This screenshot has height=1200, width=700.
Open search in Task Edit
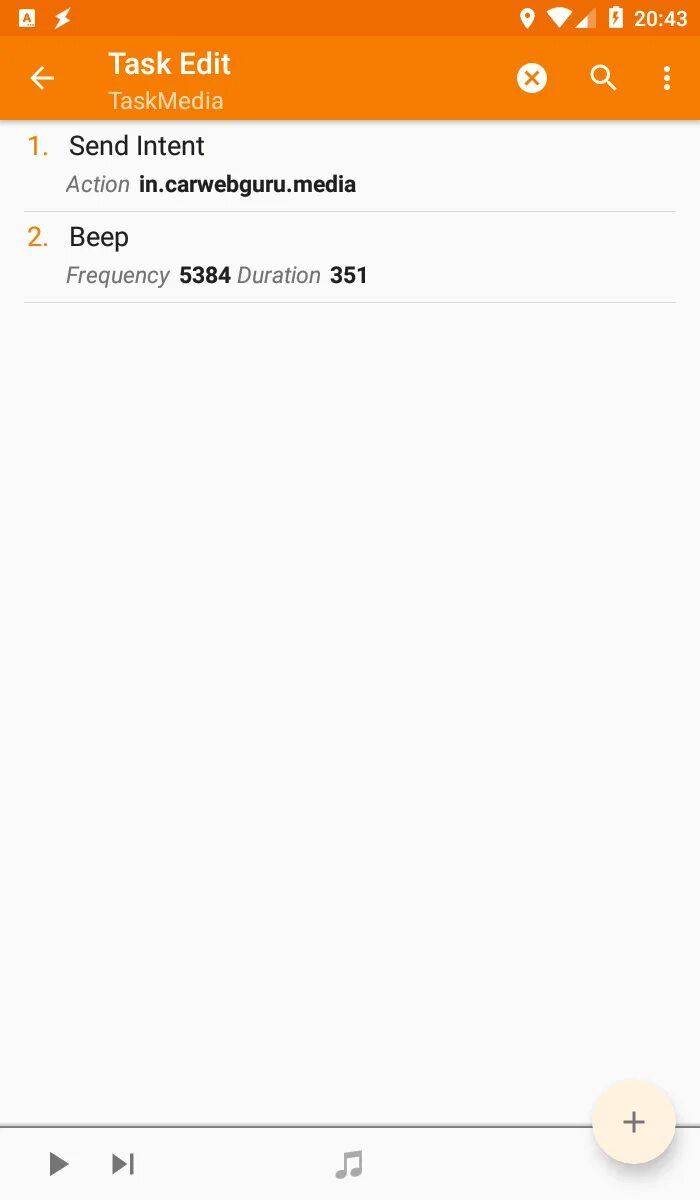click(x=603, y=78)
